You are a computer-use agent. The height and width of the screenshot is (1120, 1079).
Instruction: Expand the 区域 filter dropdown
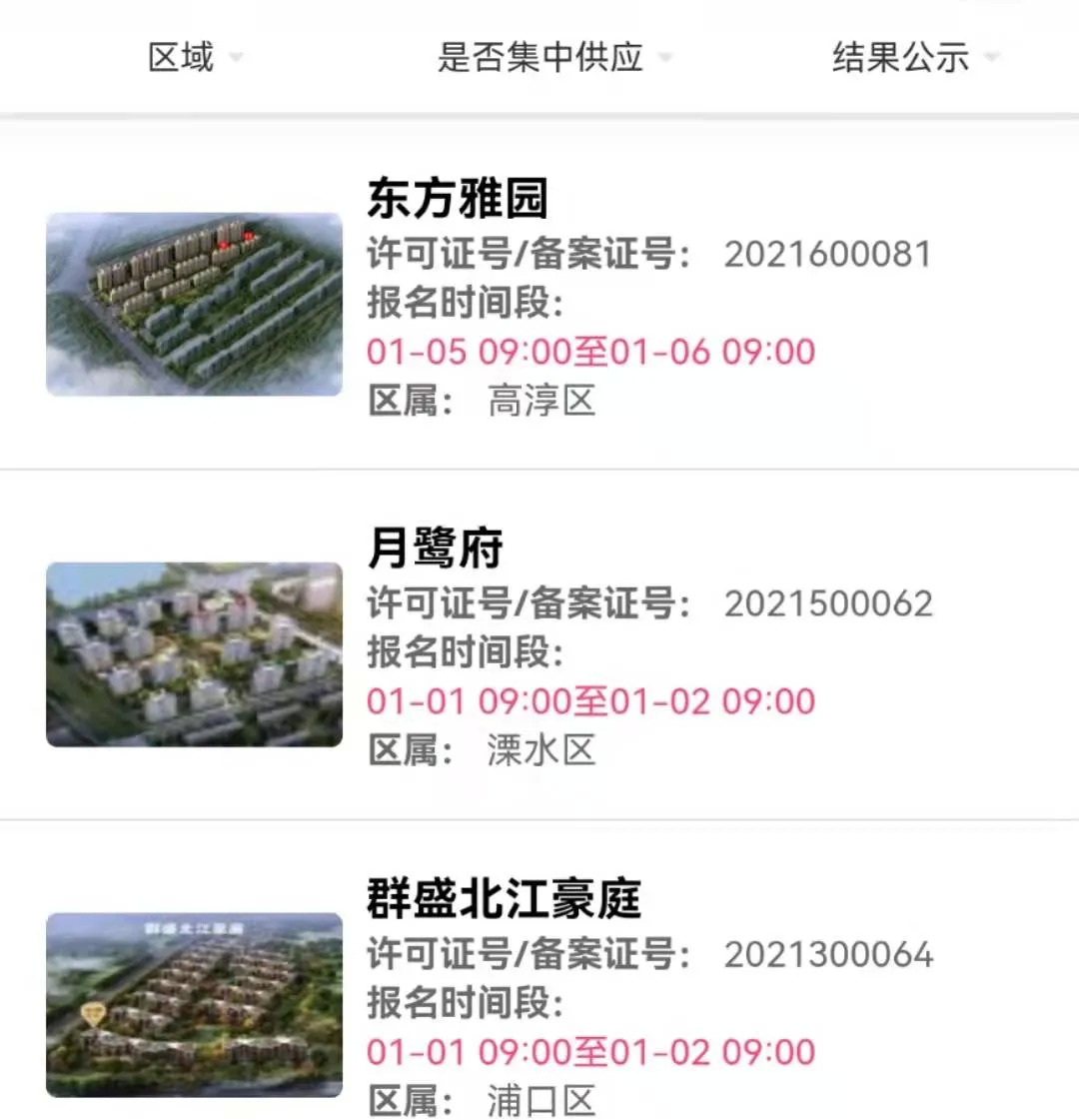[194, 57]
